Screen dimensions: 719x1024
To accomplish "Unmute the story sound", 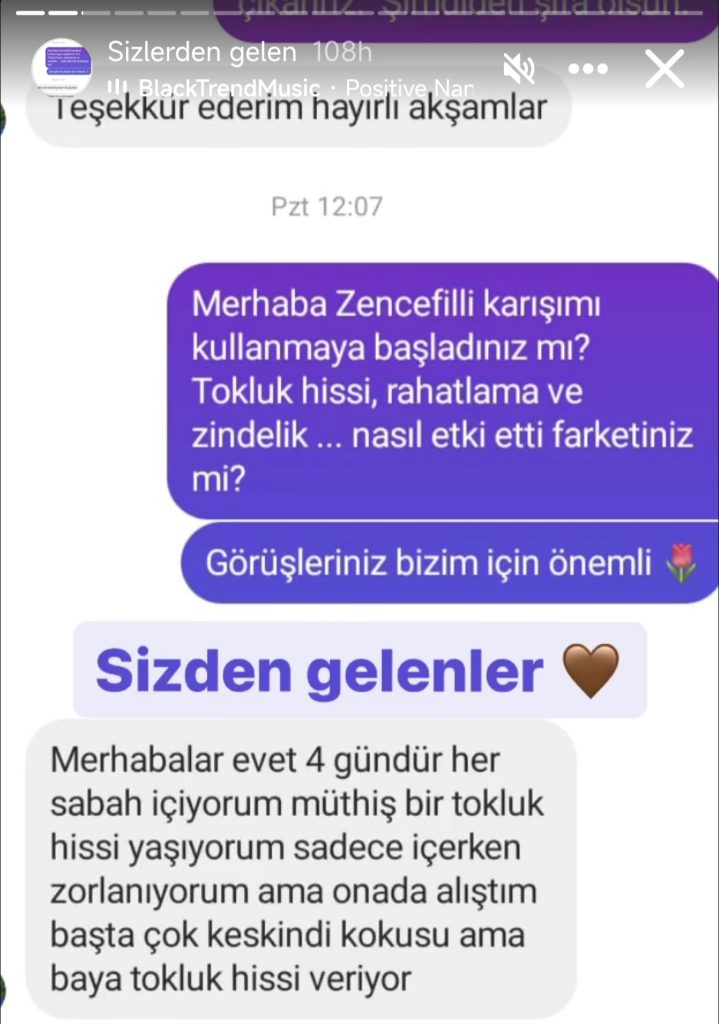I will point(519,69).
